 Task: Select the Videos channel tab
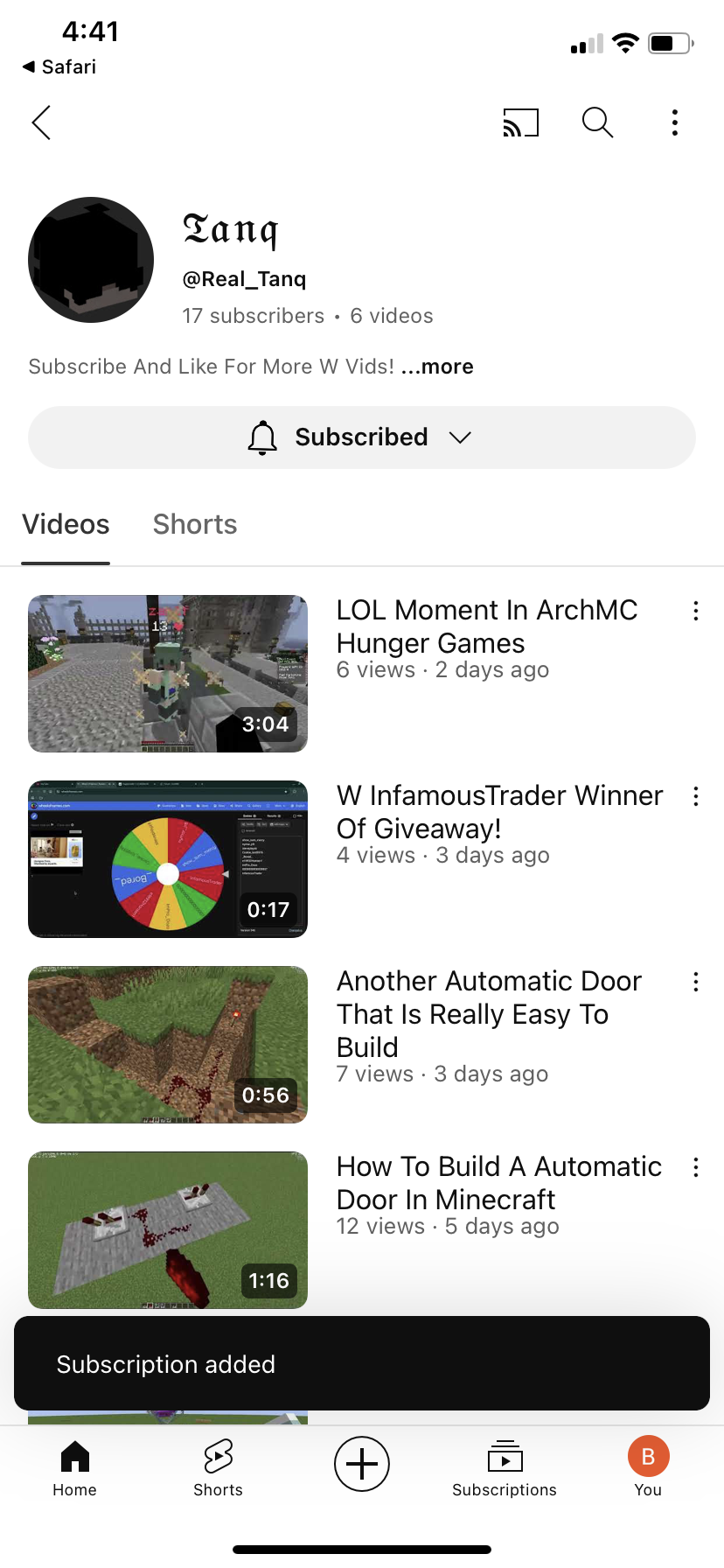(x=66, y=524)
